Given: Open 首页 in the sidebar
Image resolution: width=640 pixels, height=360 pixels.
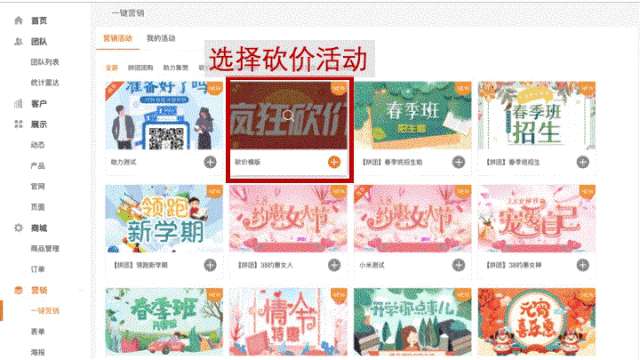Looking at the screenshot, I should pyautogui.click(x=39, y=21).
